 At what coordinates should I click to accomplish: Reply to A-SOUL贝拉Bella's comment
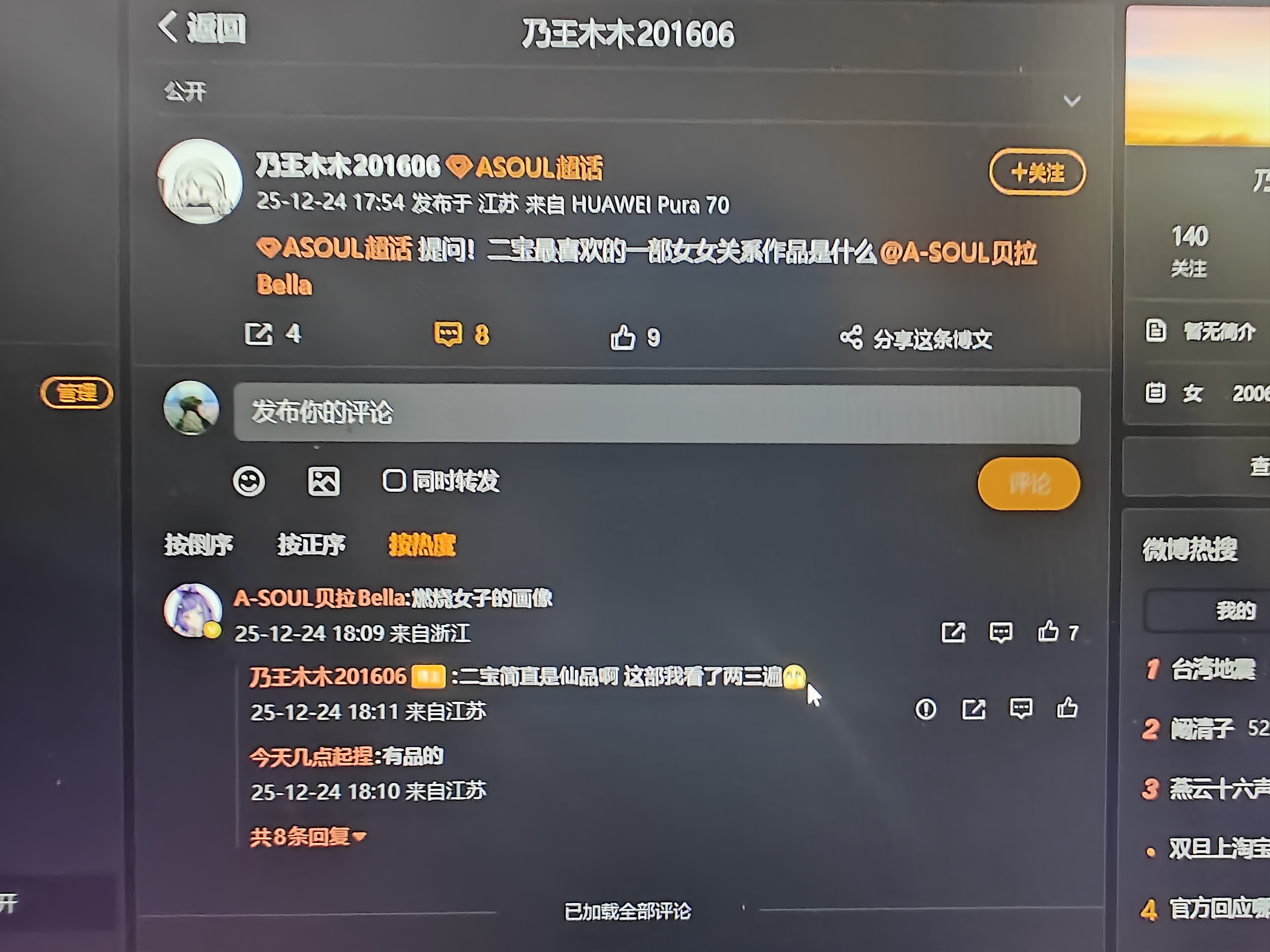click(1001, 632)
